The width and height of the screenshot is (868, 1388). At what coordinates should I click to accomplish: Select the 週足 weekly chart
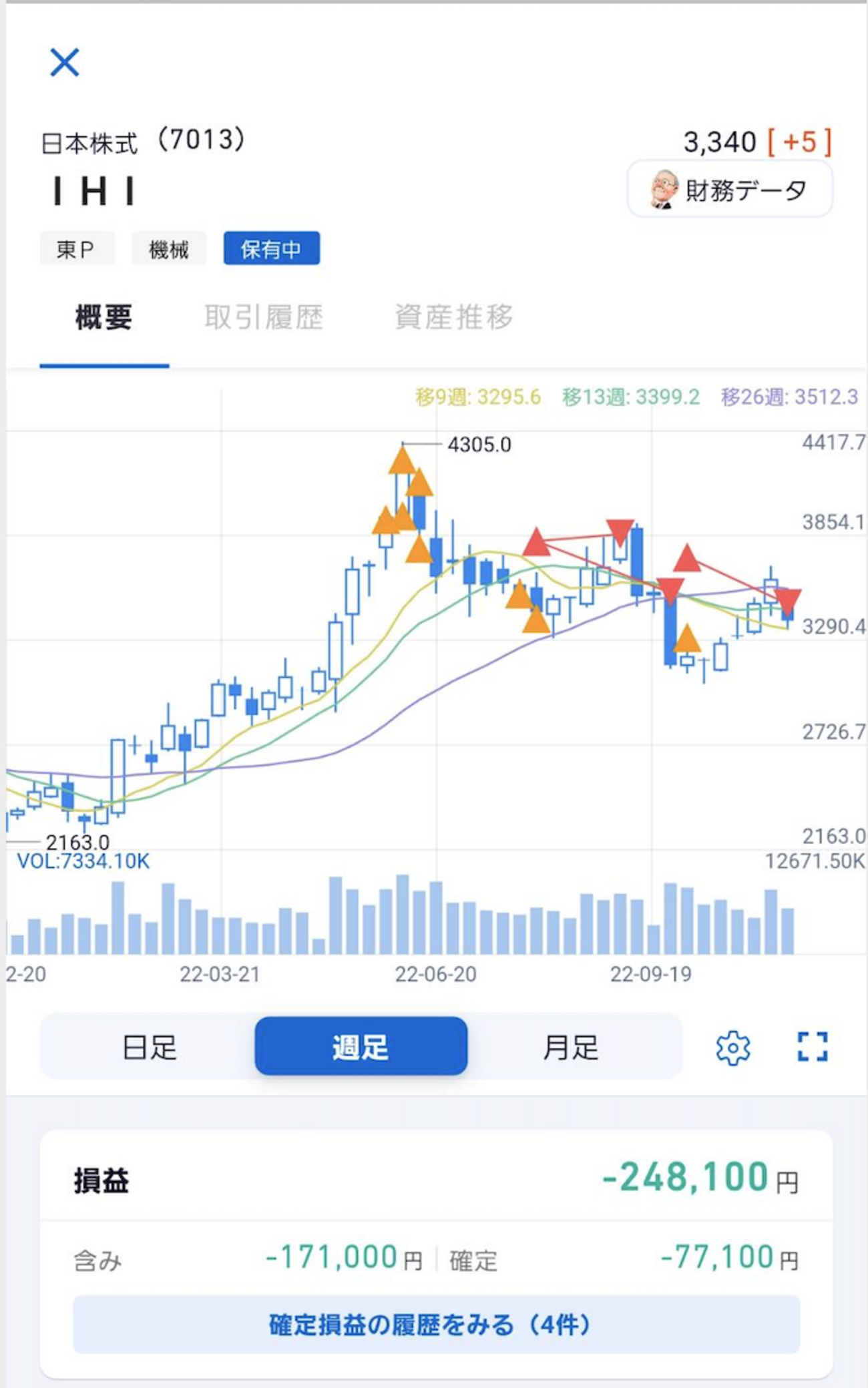(361, 1047)
